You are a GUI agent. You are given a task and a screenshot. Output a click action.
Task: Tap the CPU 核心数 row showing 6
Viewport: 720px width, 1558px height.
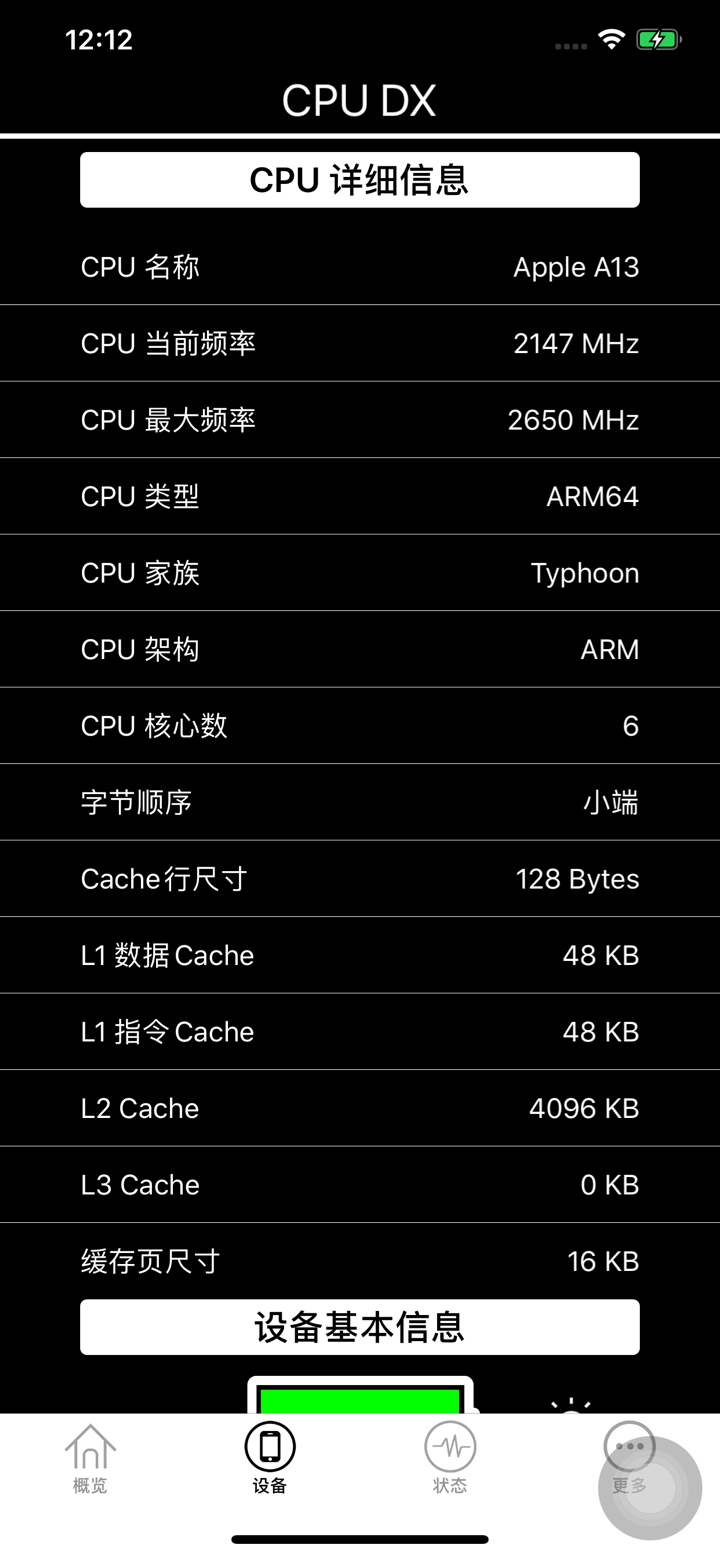(360, 726)
